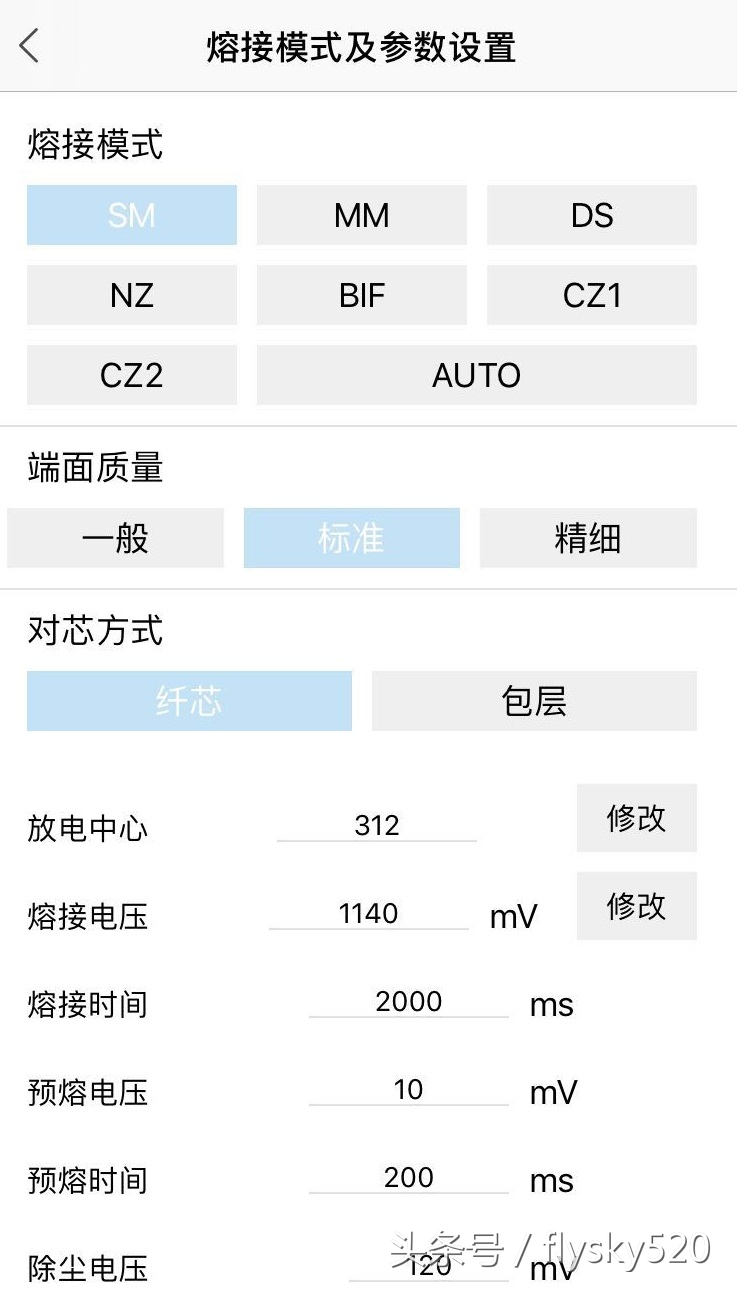This screenshot has width=737, height=1289.
Task: Select the CZ2 splicing mode
Action: coord(131,375)
